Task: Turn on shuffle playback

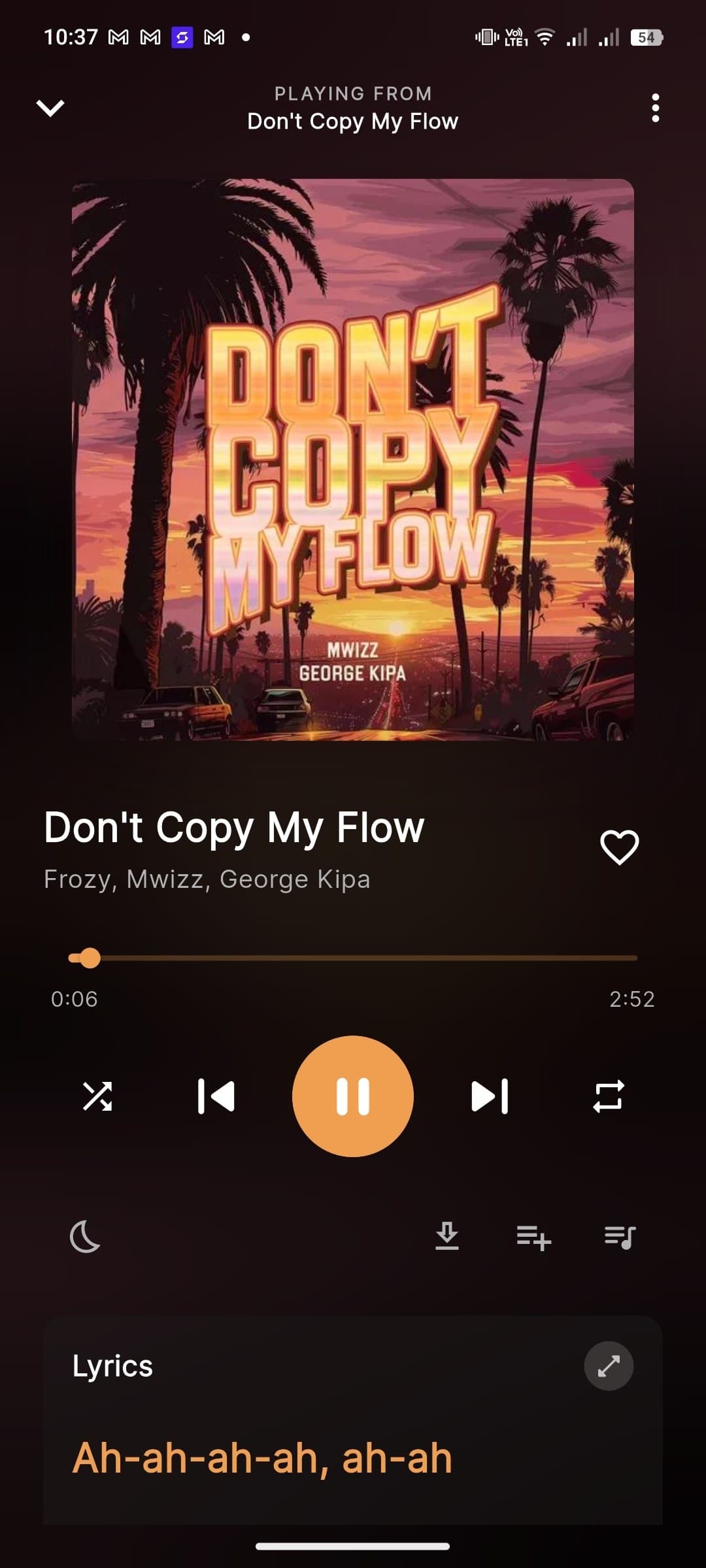Action: click(x=97, y=1096)
